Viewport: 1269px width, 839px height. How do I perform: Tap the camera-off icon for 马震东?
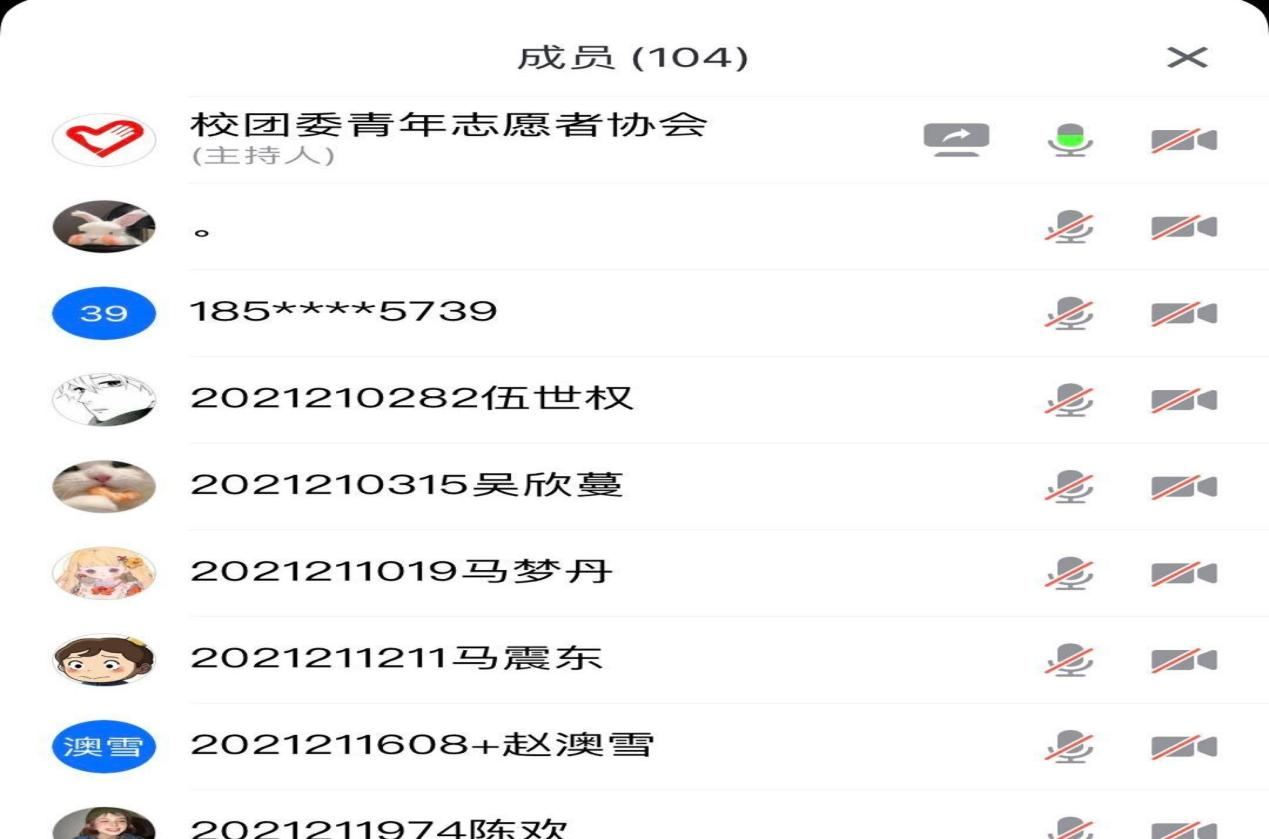click(x=1183, y=660)
